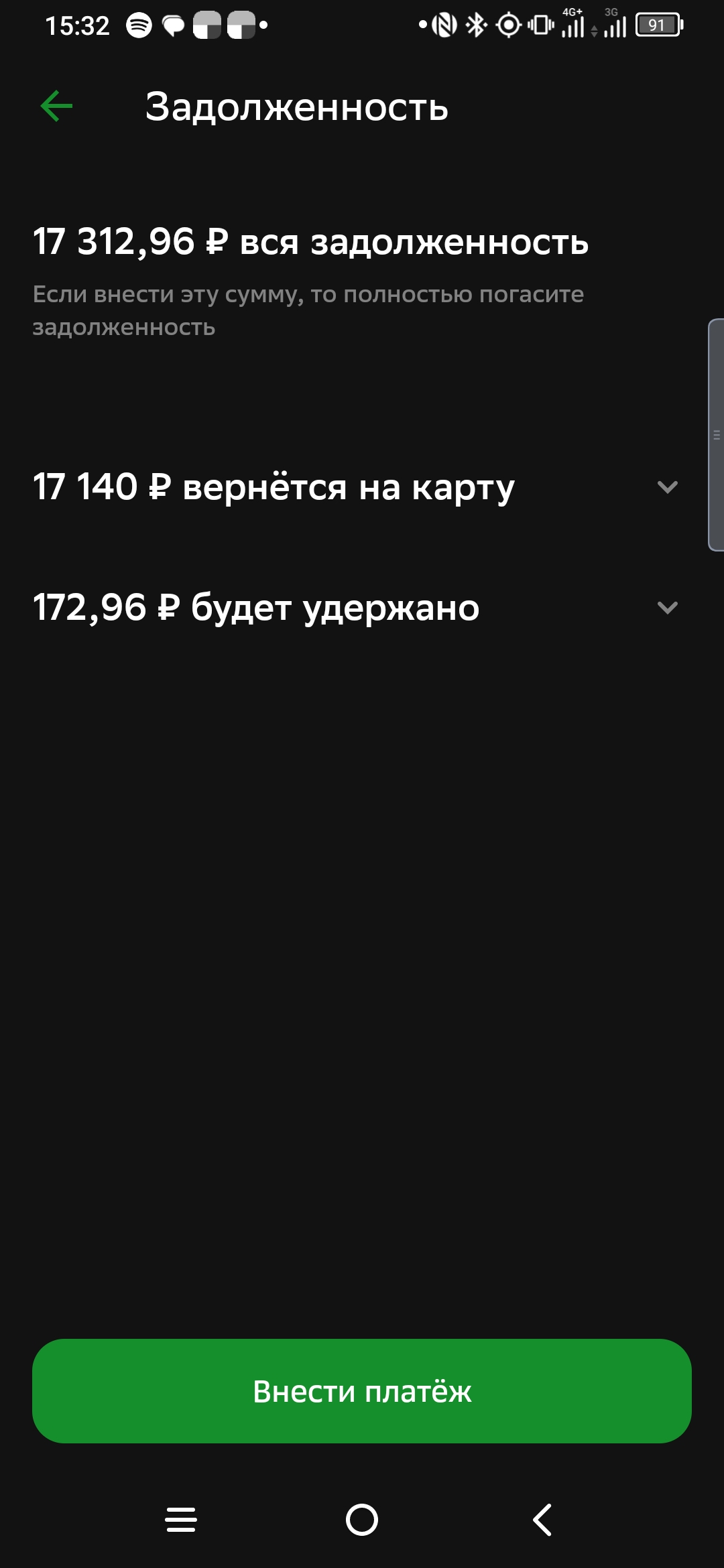Go to the home screen
The width and height of the screenshot is (724, 1568).
[x=362, y=1520]
